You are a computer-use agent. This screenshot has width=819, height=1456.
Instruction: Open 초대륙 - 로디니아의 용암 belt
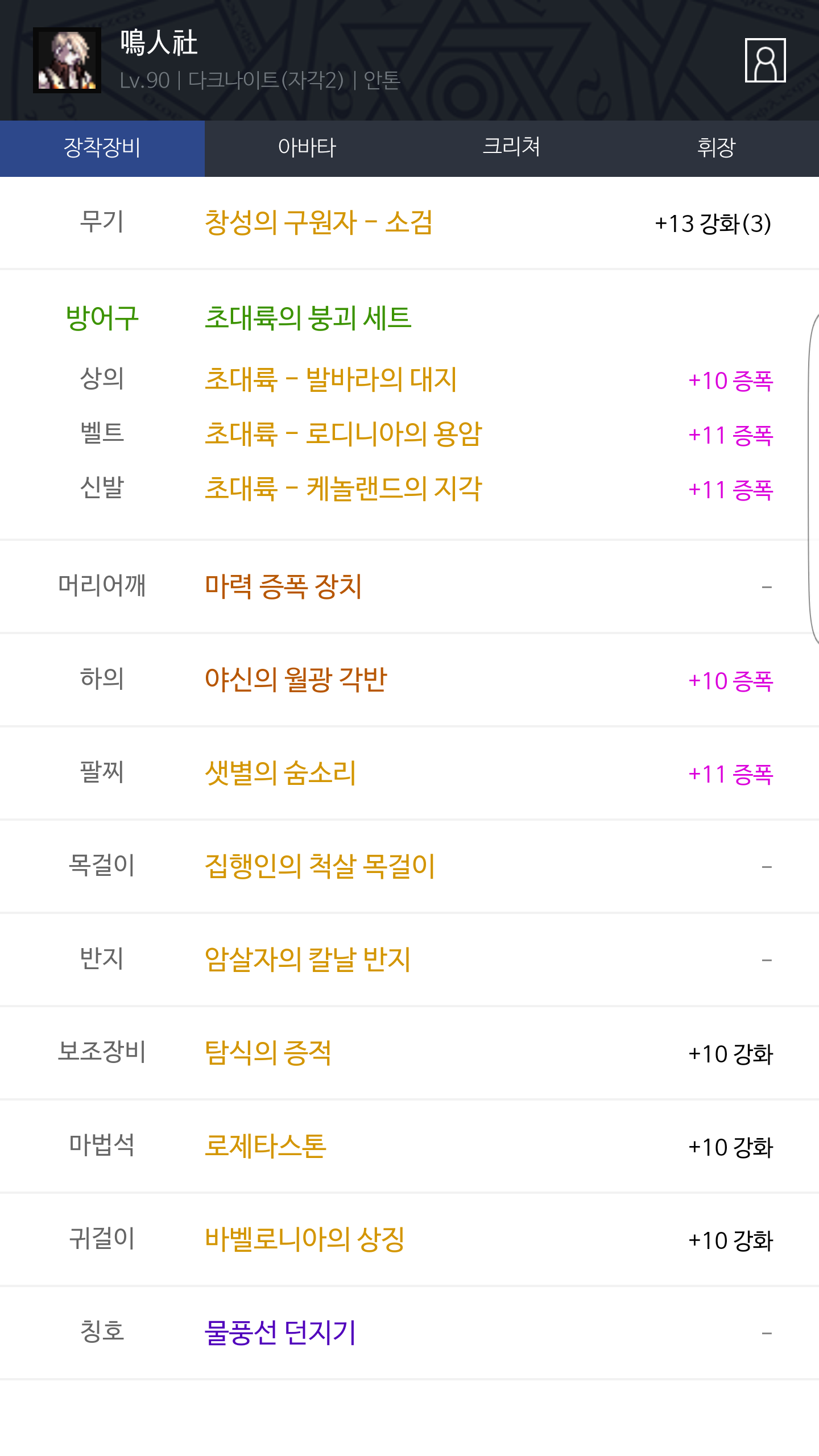coord(344,434)
